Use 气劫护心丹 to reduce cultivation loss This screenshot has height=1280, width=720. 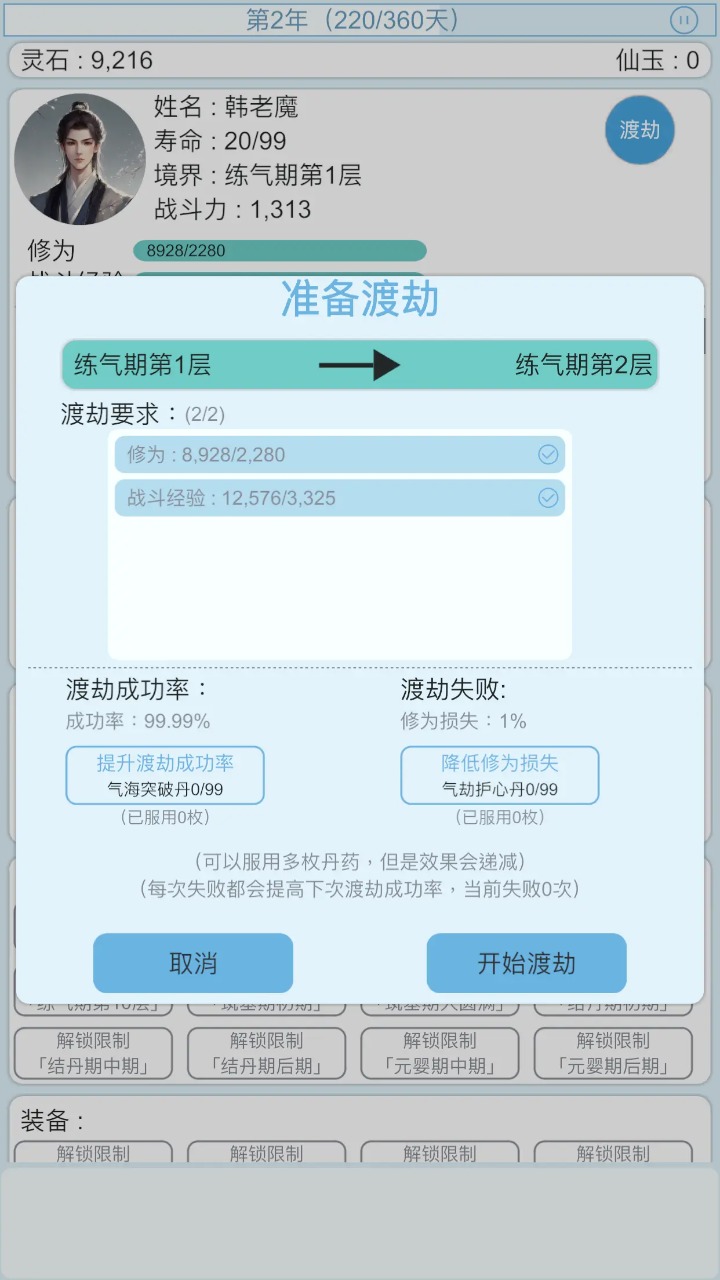click(500, 775)
